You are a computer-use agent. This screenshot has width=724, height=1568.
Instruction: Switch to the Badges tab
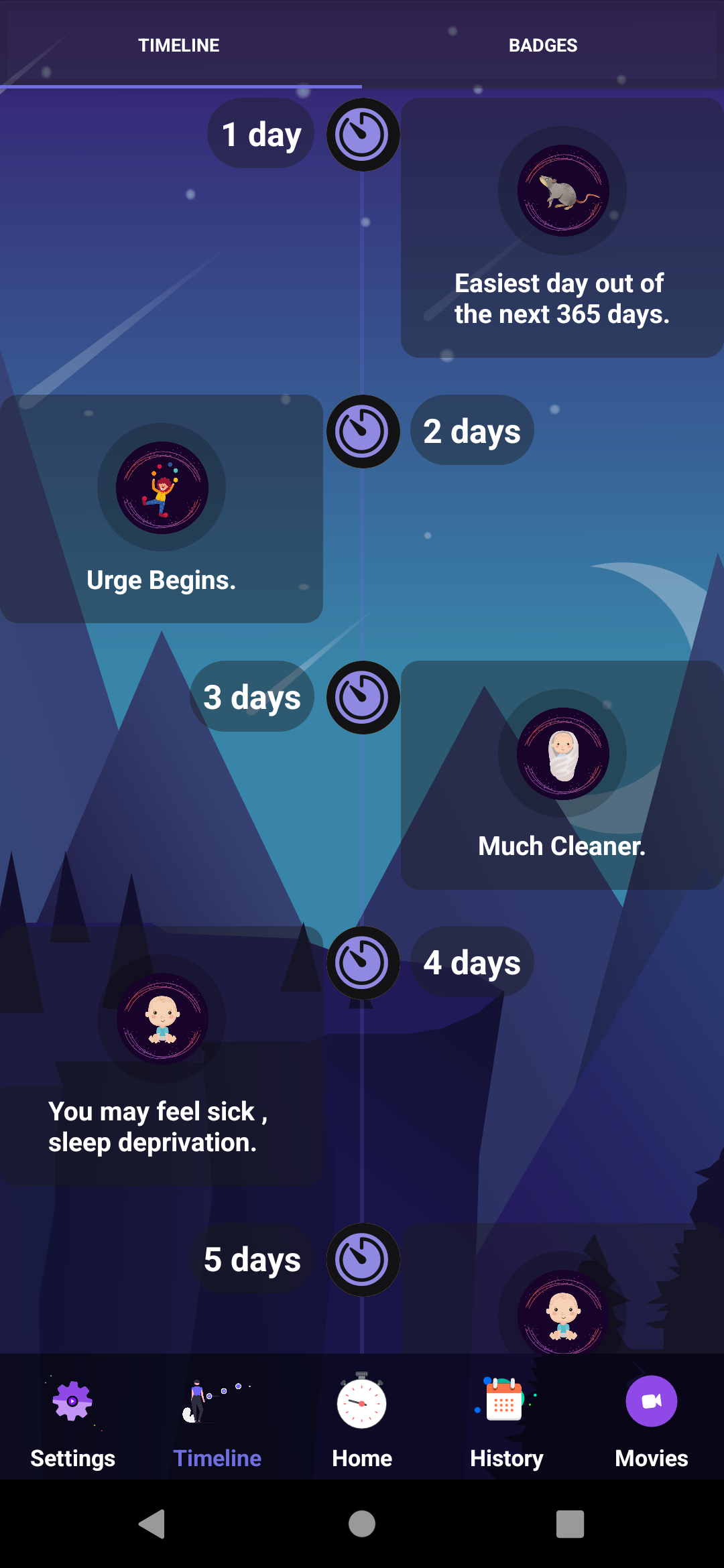[x=543, y=45]
